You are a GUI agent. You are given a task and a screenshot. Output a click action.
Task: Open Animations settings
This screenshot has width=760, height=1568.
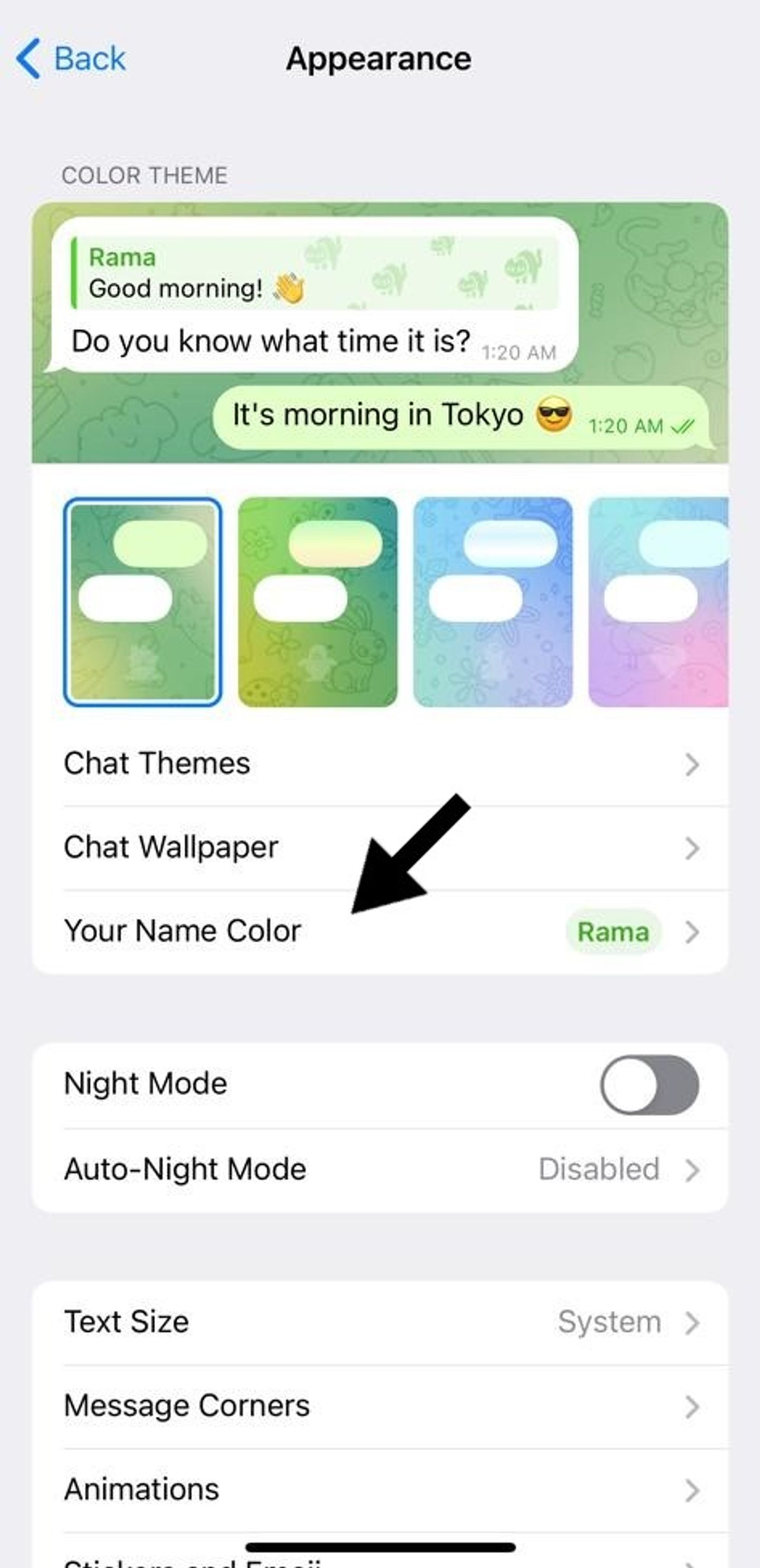[379, 1490]
